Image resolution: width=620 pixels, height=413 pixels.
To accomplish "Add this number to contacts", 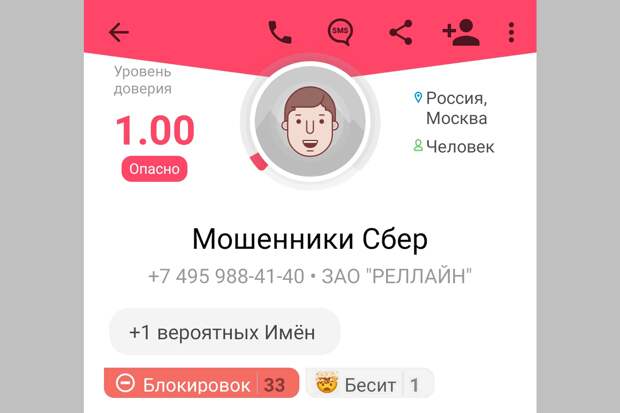I will pos(461,32).
